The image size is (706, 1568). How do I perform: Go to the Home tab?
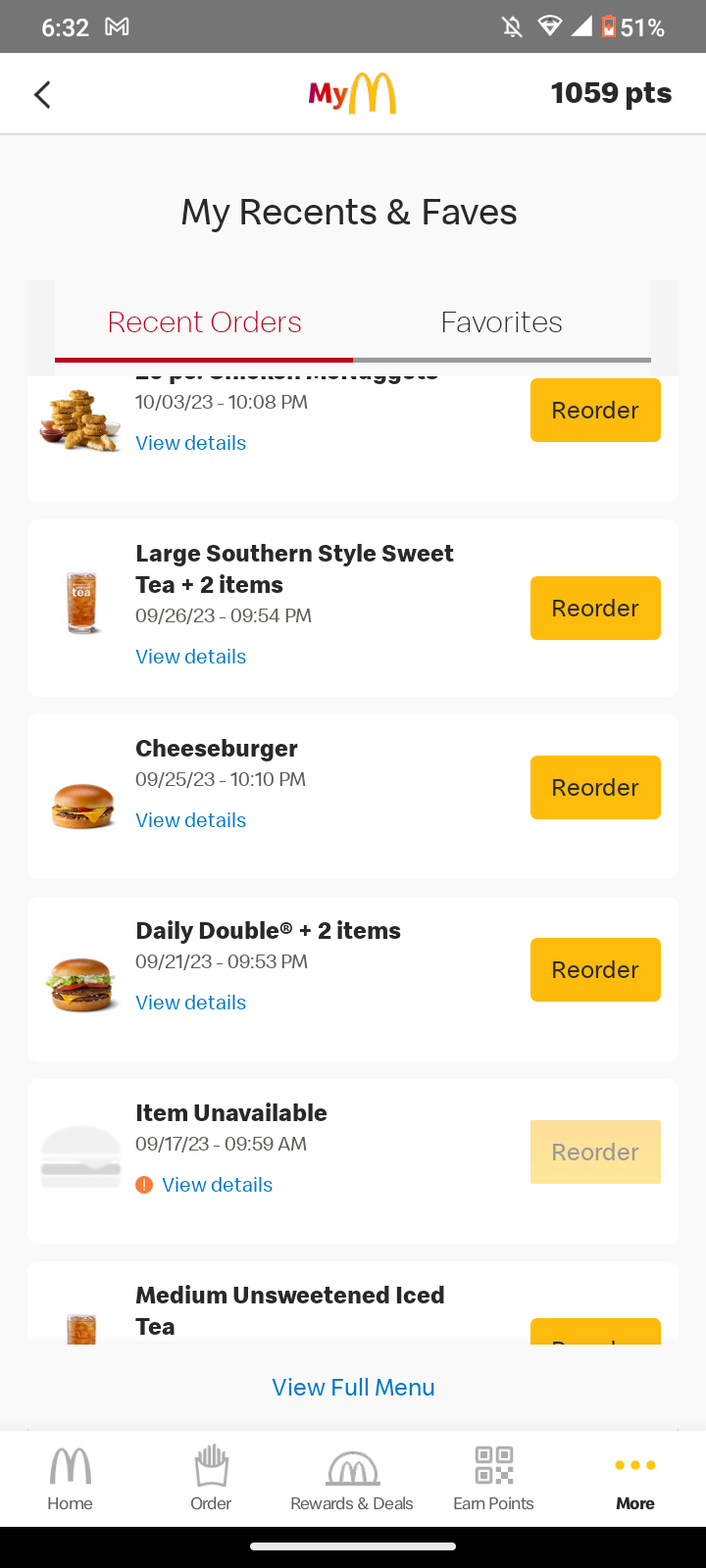[x=70, y=1479]
